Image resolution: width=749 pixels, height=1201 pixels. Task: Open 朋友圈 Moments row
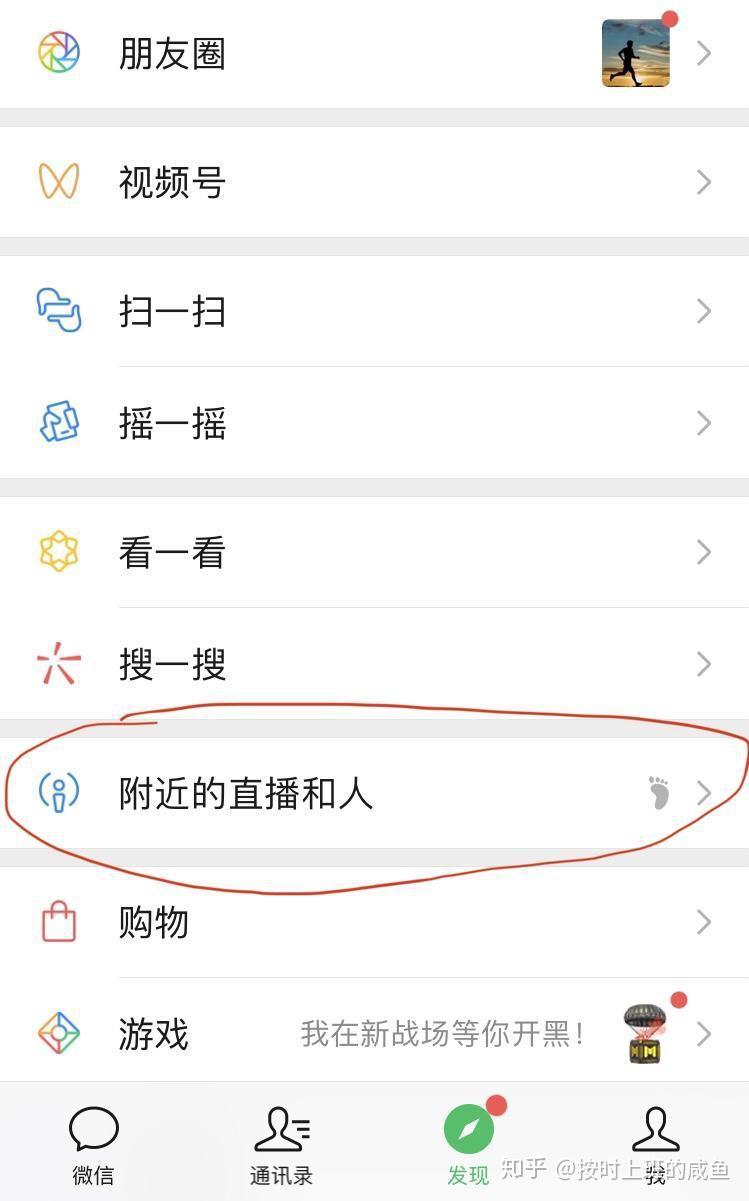[374, 54]
